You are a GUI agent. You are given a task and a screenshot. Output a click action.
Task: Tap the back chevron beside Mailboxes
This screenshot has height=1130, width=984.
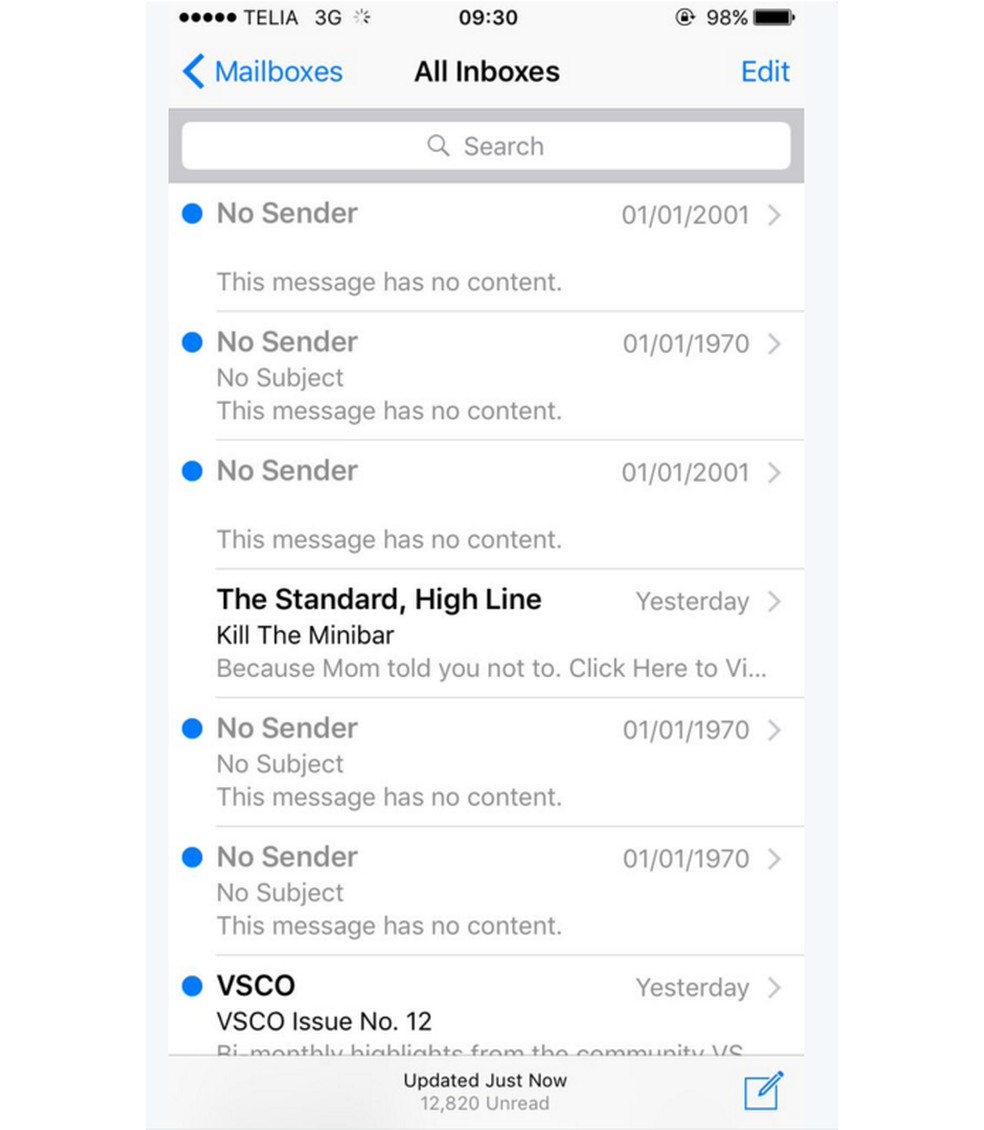pyautogui.click(x=193, y=71)
